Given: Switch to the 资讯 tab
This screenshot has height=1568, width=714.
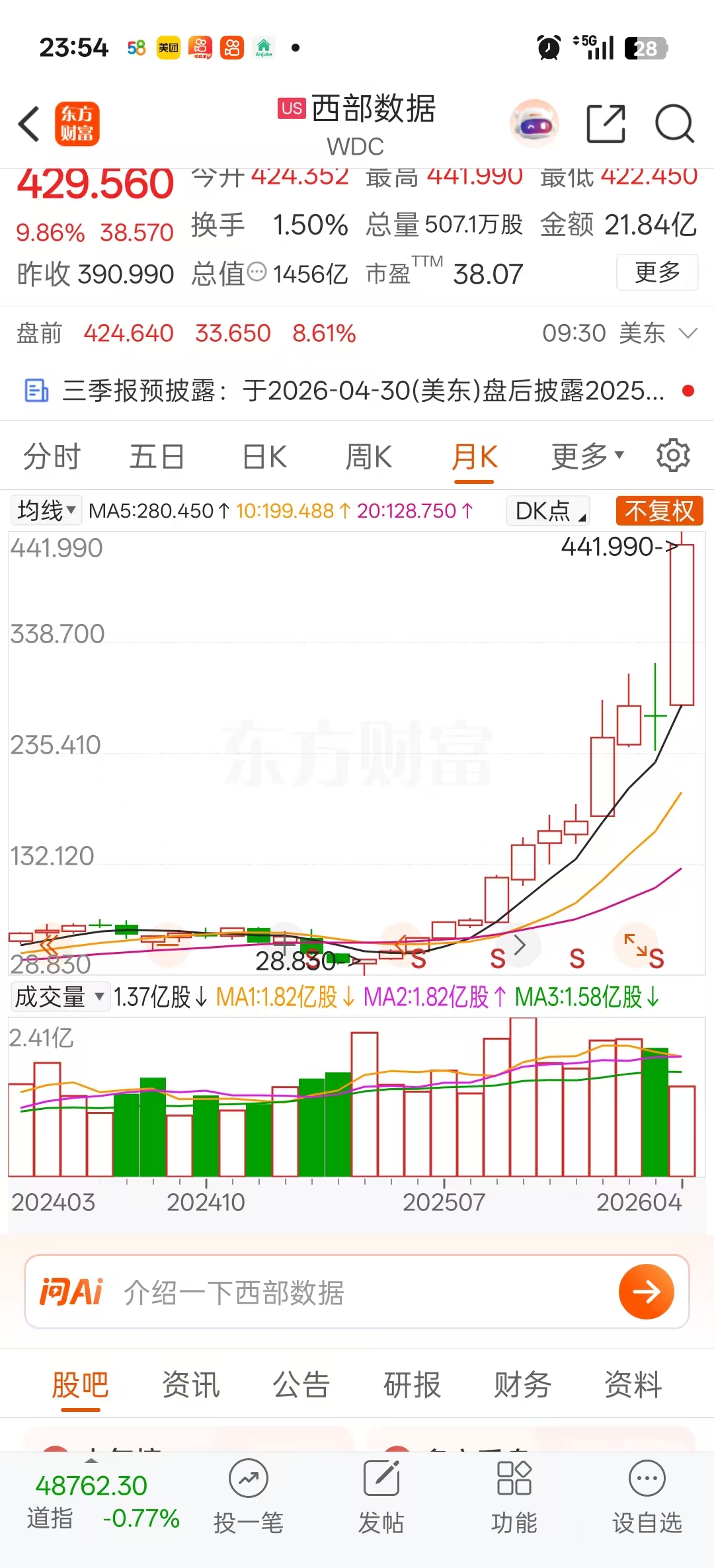Looking at the screenshot, I should click(191, 1385).
